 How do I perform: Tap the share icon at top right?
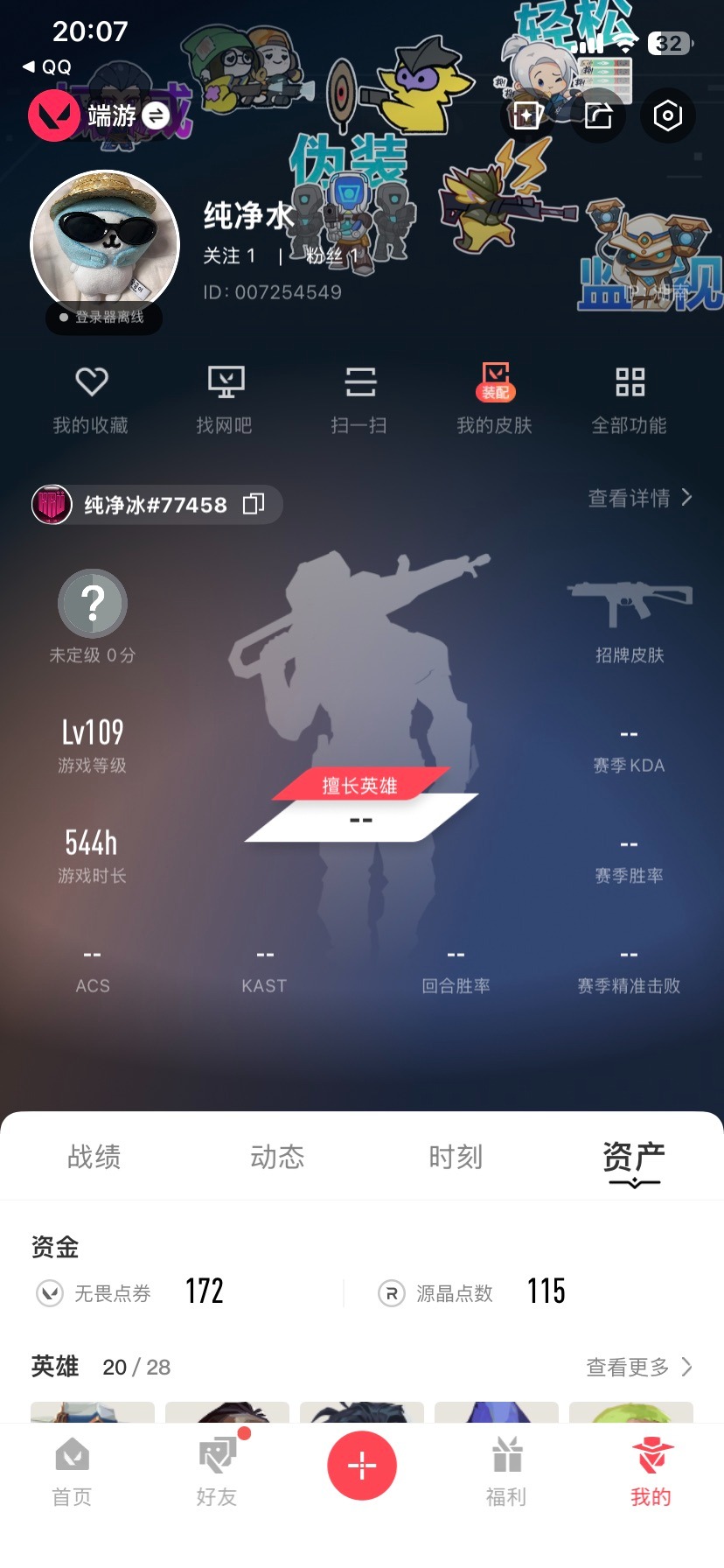click(597, 115)
